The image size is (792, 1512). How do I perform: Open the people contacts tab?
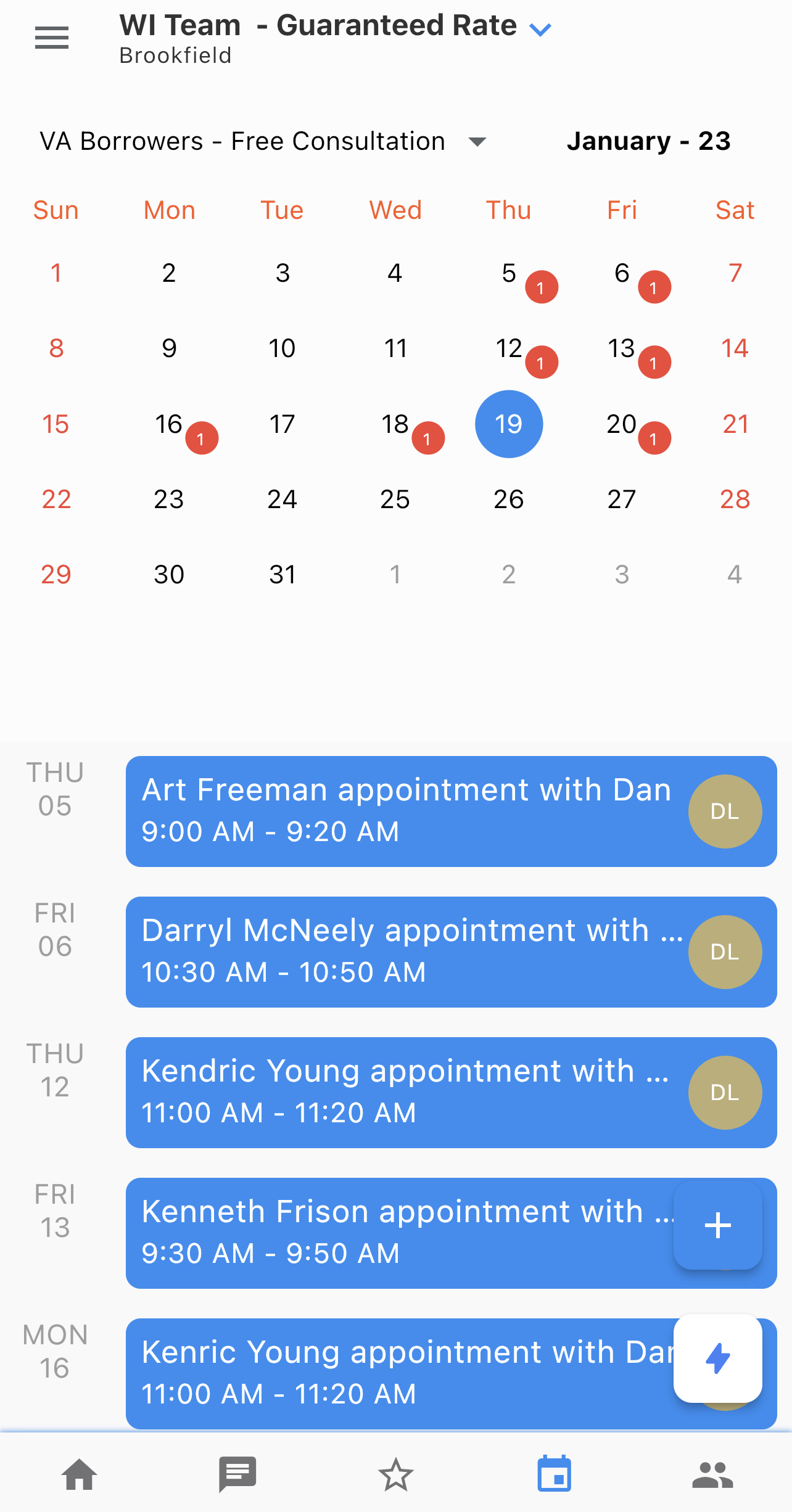(x=712, y=1475)
